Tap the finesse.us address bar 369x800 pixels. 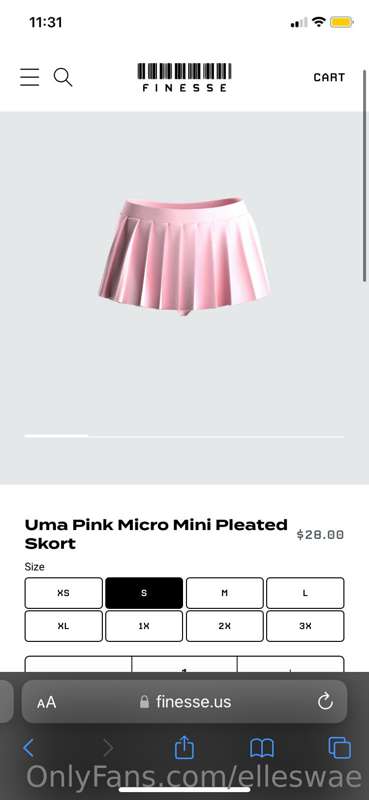coord(185,702)
